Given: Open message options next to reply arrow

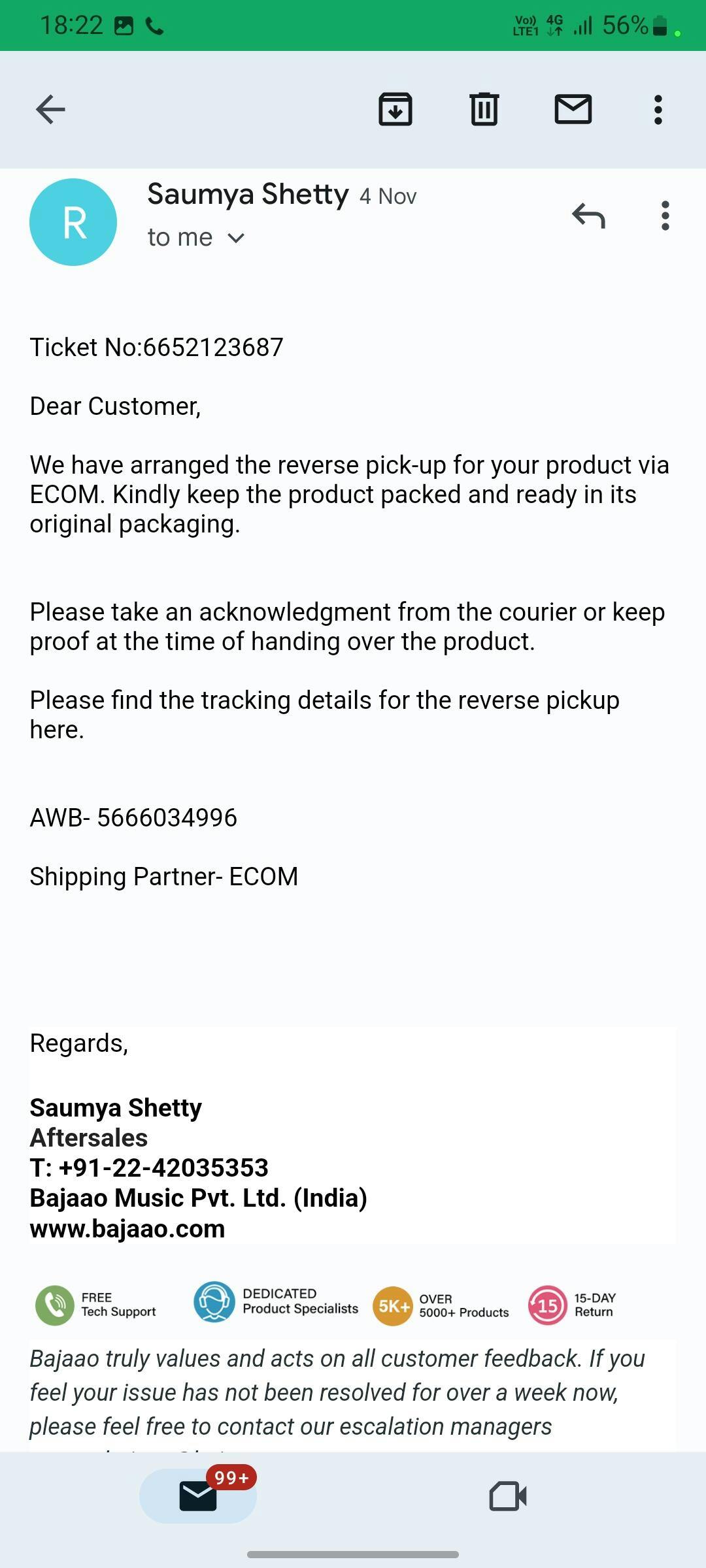Looking at the screenshot, I should pyautogui.click(x=665, y=216).
